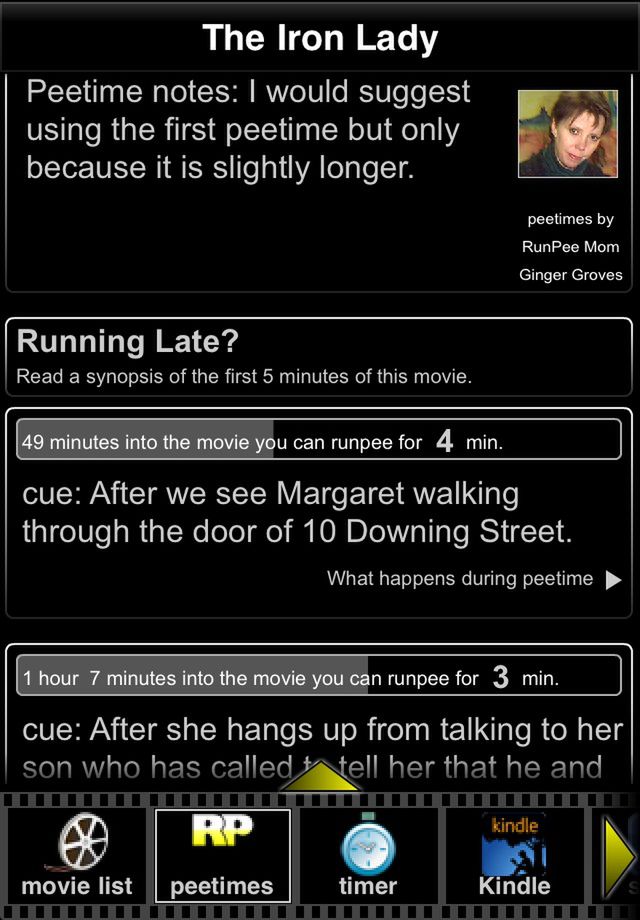The width and height of the screenshot is (640, 920).
Task: Select the 1 hour 7 minutes peetime
Action: [x=319, y=675]
